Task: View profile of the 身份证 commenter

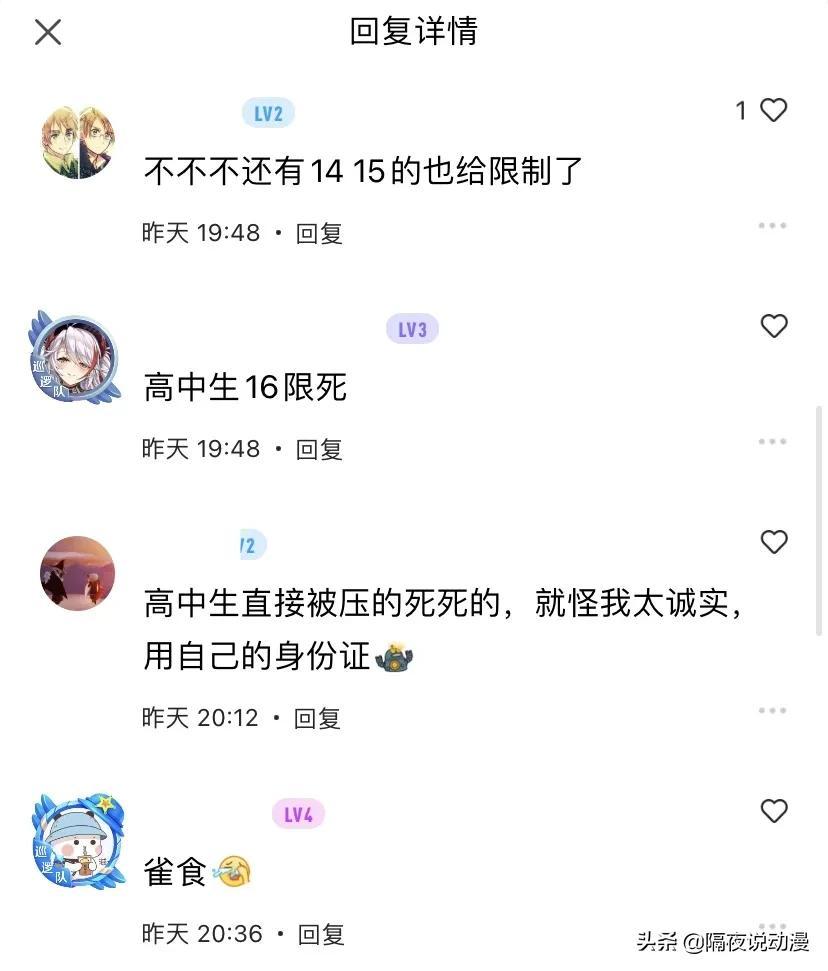Action: coord(77,572)
